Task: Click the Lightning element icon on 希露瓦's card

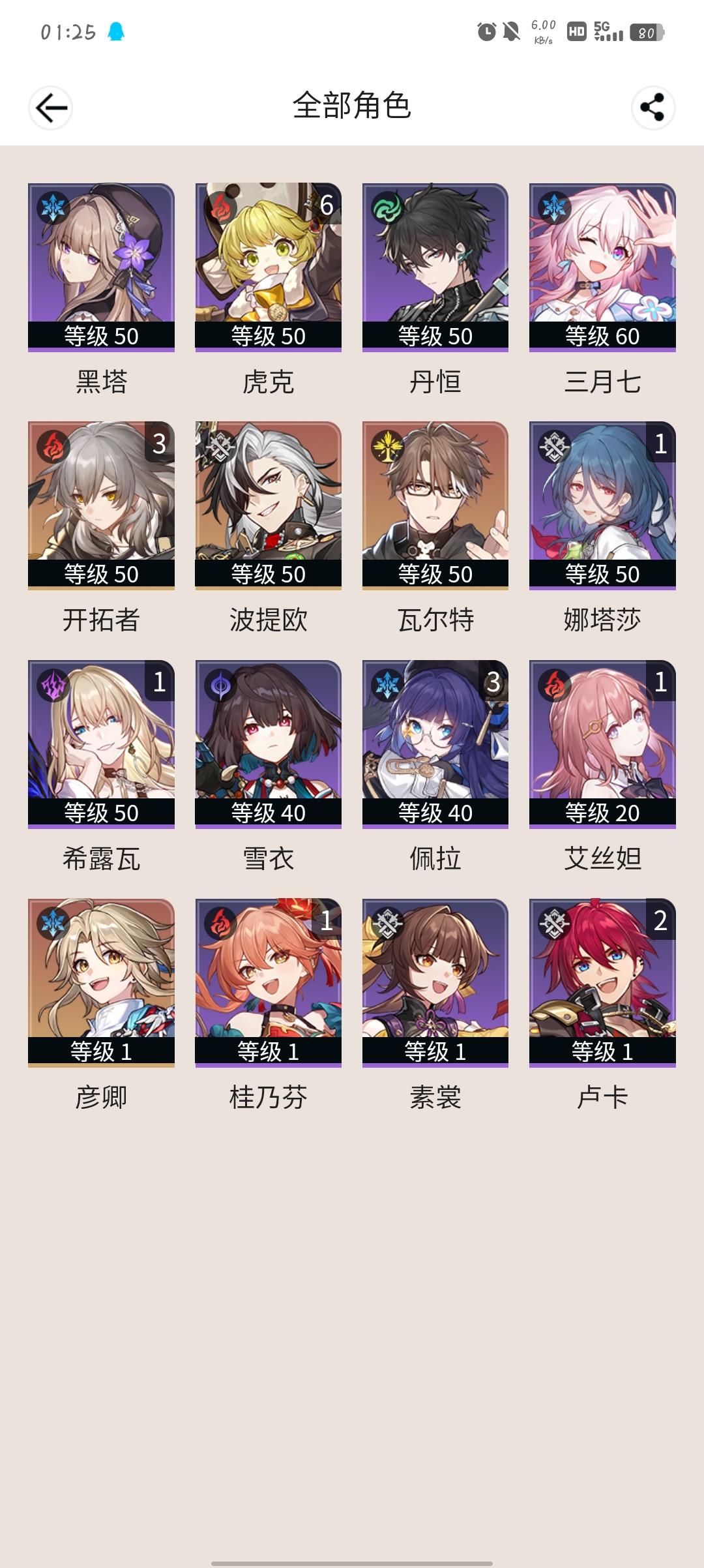Action: pos(52,684)
